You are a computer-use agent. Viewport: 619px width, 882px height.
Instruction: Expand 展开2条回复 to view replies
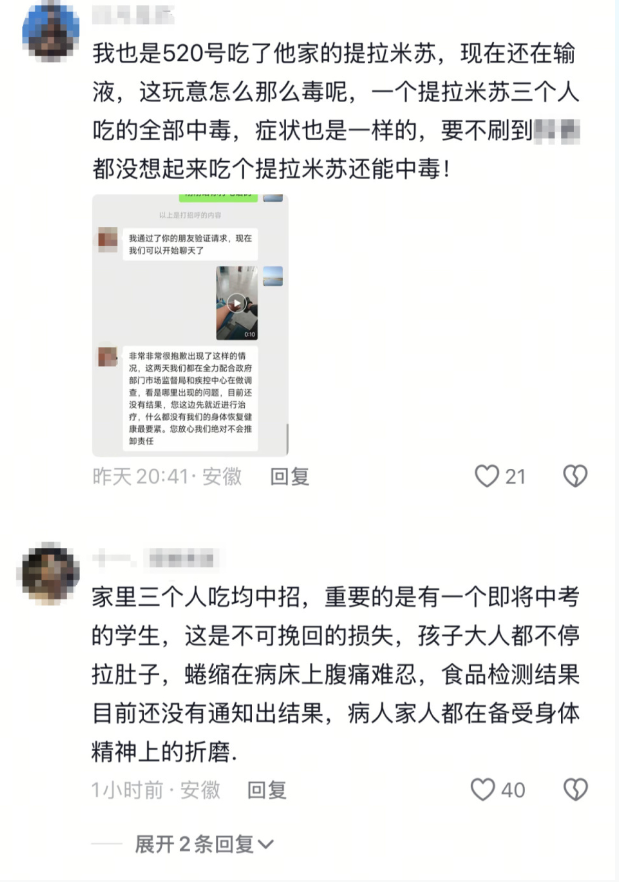[x=205, y=844]
